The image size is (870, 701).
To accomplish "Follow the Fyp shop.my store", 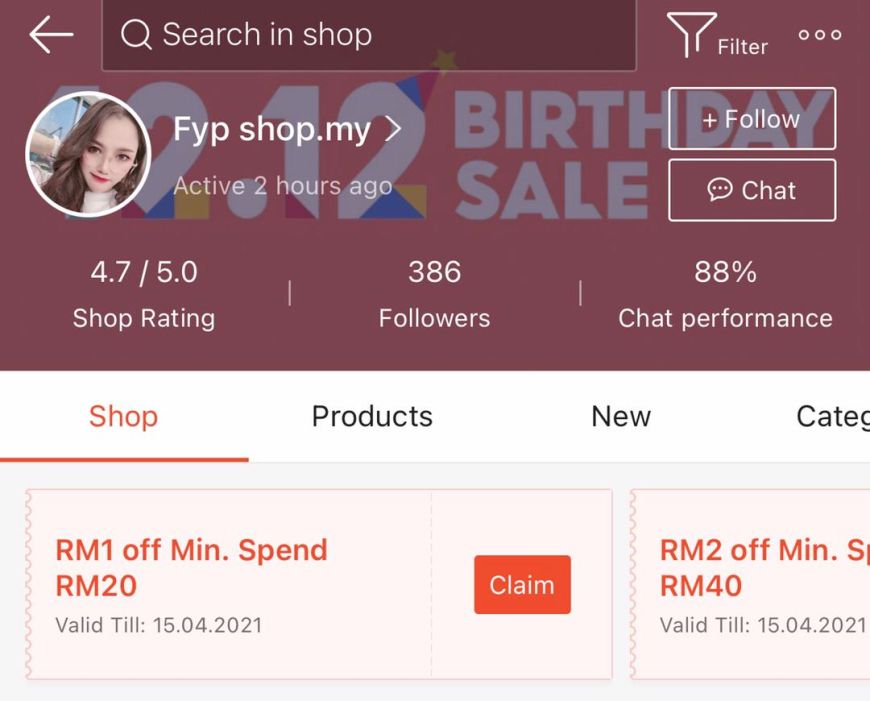I will coord(751,119).
